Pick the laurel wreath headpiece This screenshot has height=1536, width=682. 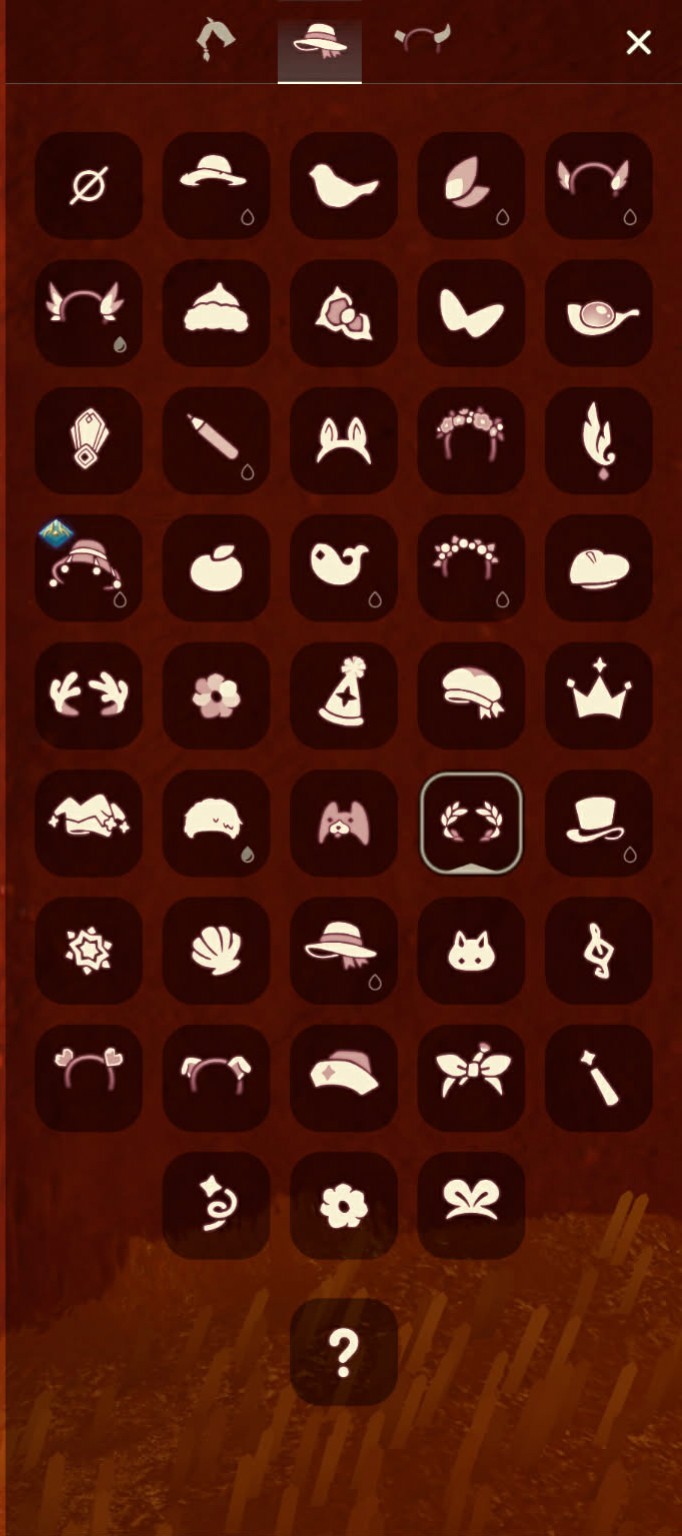click(x=471, y=823)
